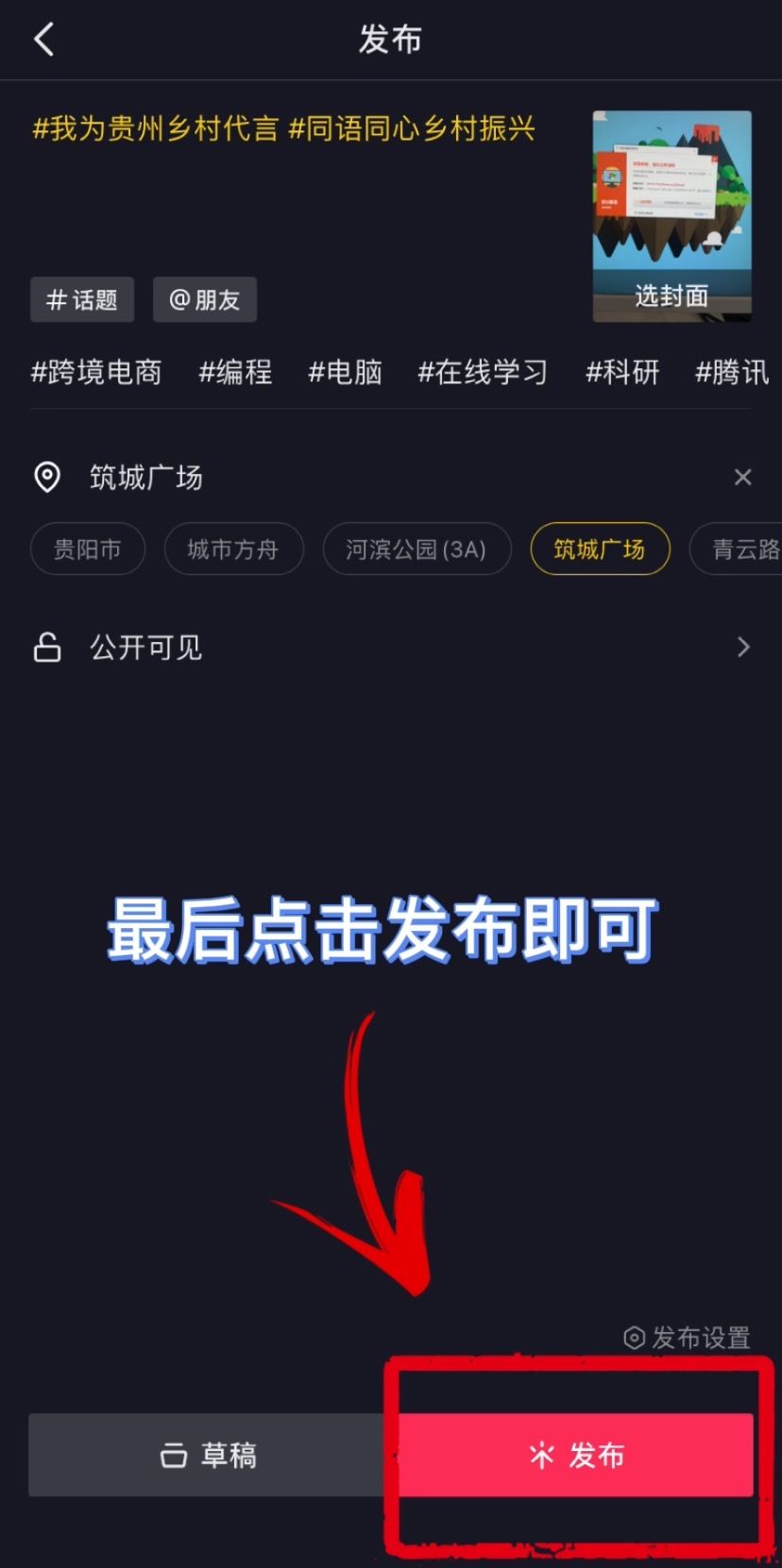Save the post as 草稿 draft

pyautogui.click(x=208, y=1455)
